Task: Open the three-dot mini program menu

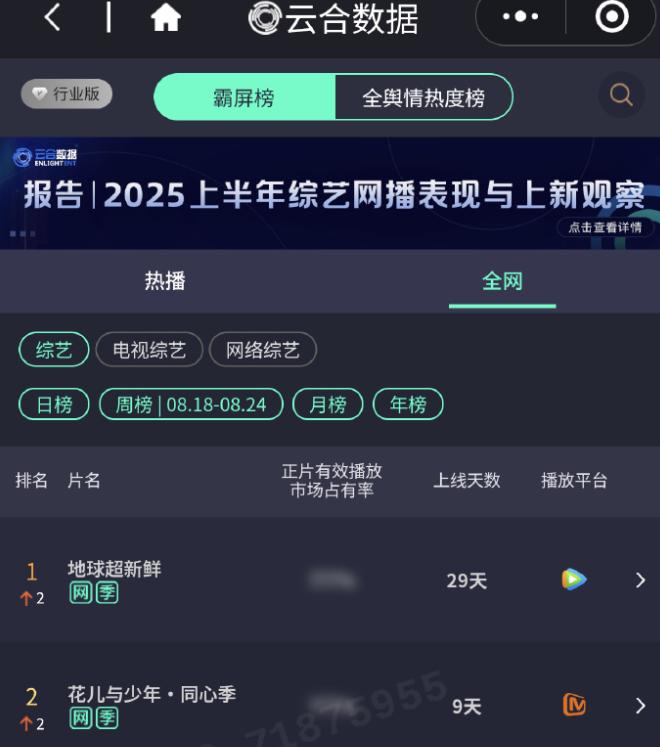Action: pos(520,17)
